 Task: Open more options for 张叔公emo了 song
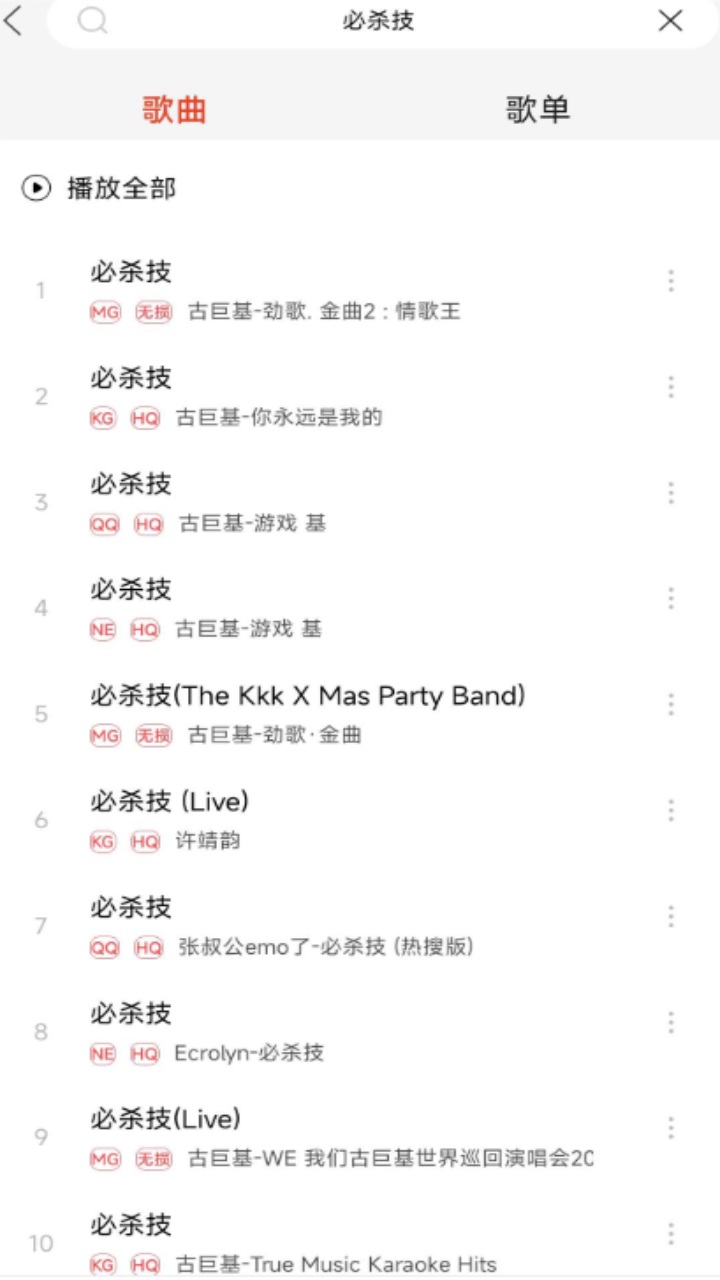pyautogui.click(x=670, y=916)
